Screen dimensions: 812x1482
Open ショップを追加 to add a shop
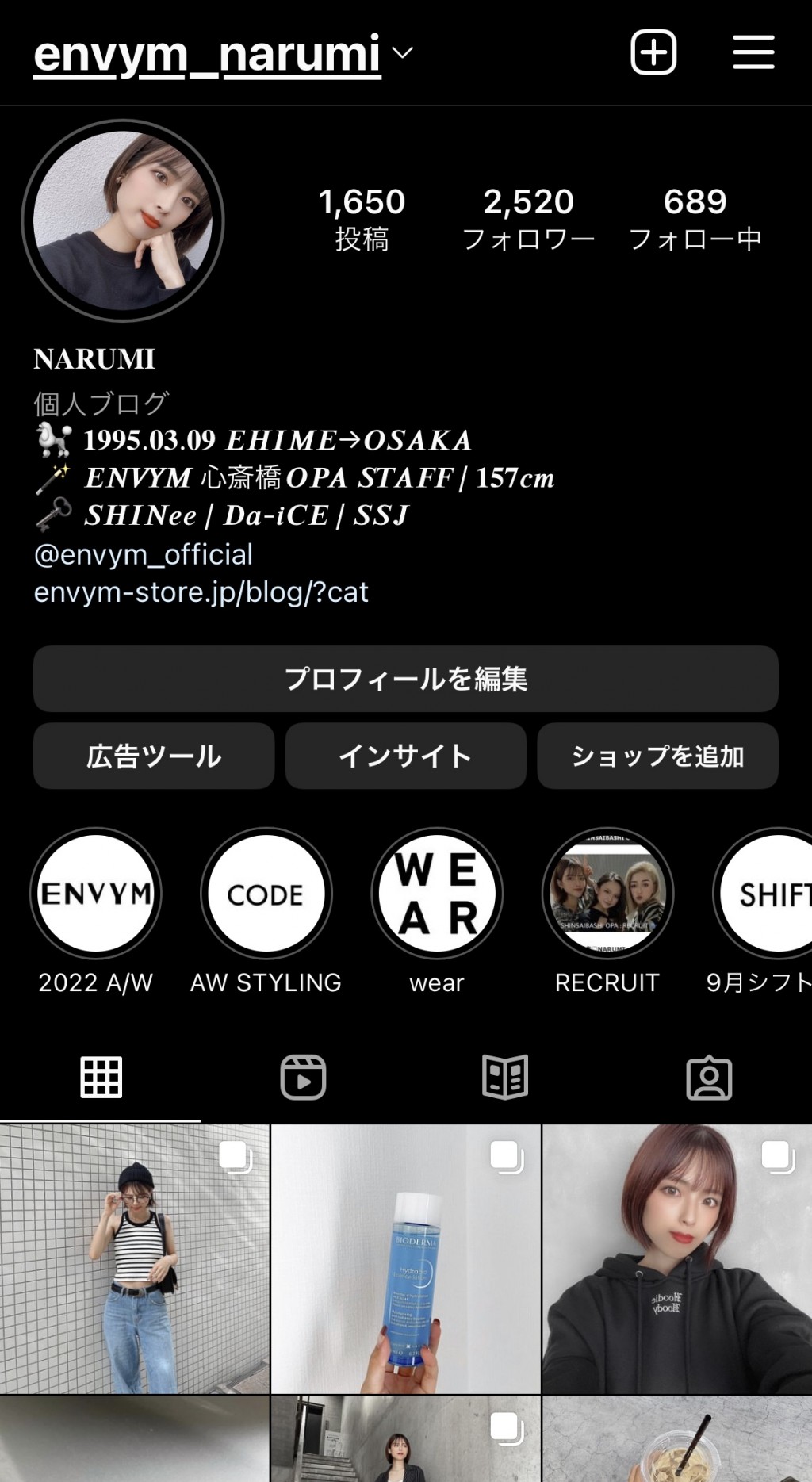[x=657, y=756]
